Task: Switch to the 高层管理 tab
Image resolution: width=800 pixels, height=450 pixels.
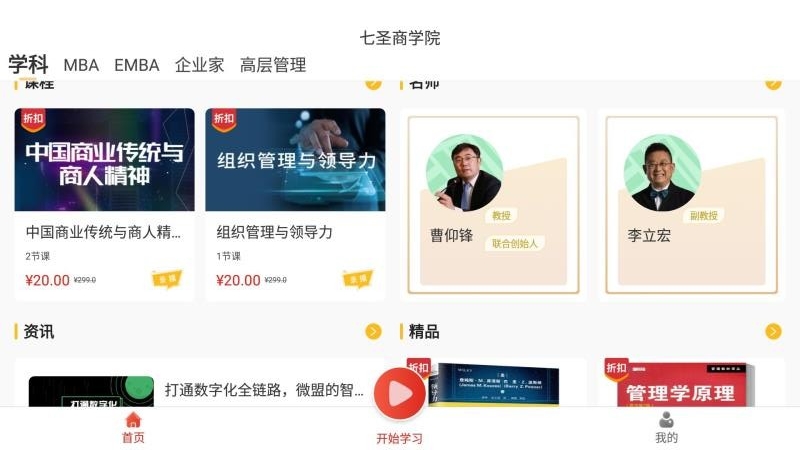Action: click(x=272, y=65)
